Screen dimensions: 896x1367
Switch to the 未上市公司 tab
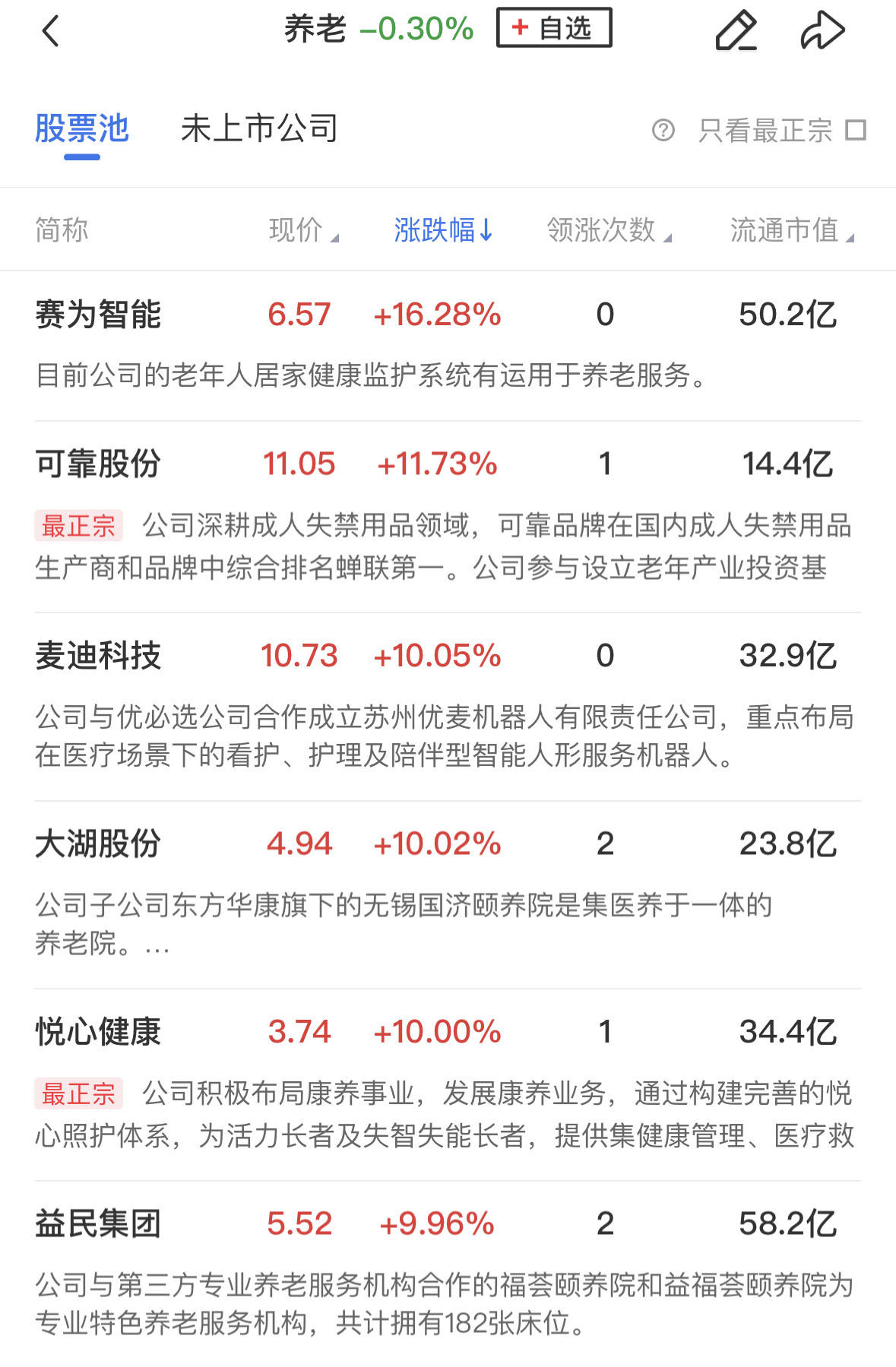point(259,128)
